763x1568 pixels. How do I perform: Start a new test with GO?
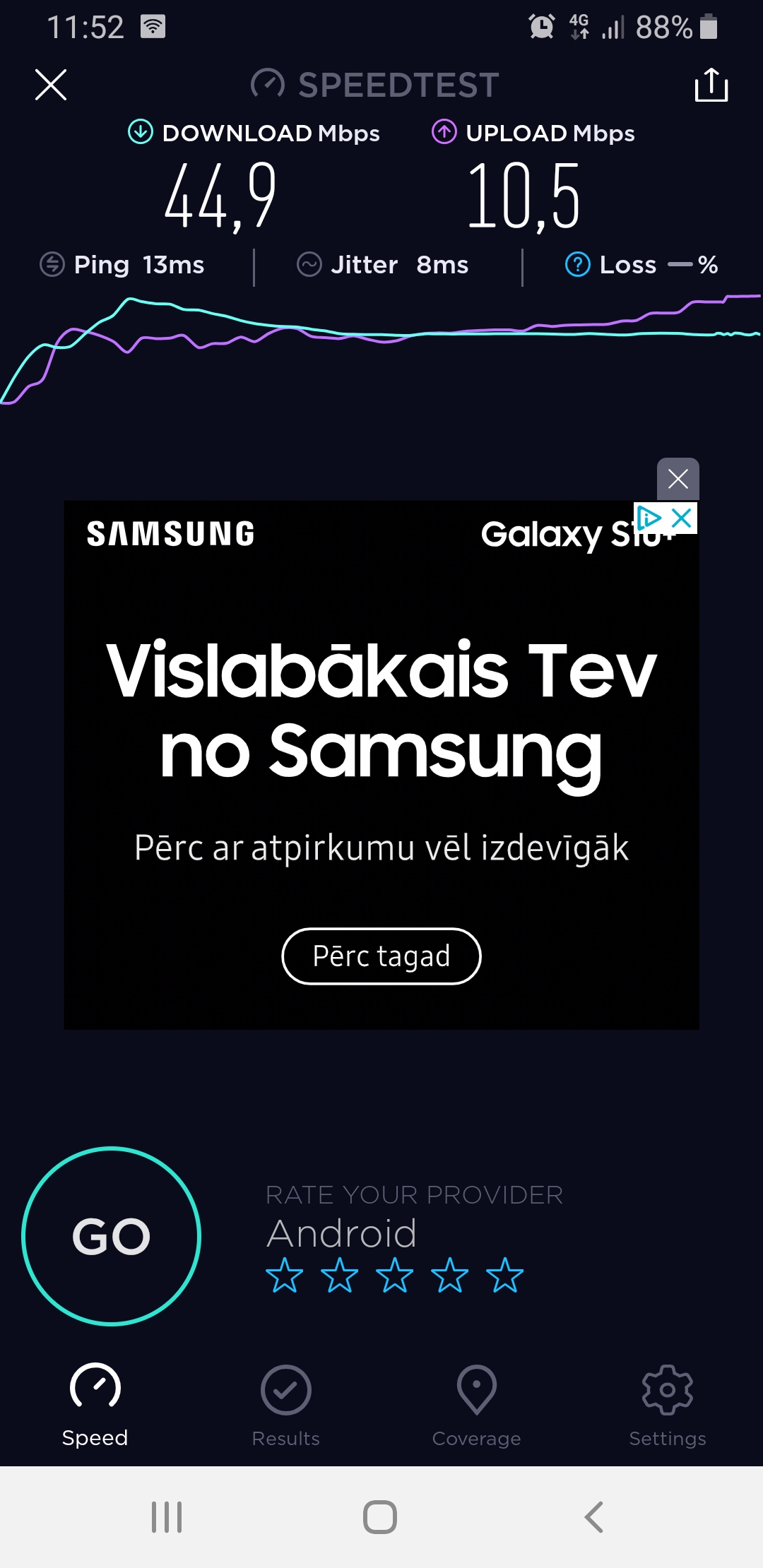[x=112, y=1236]
